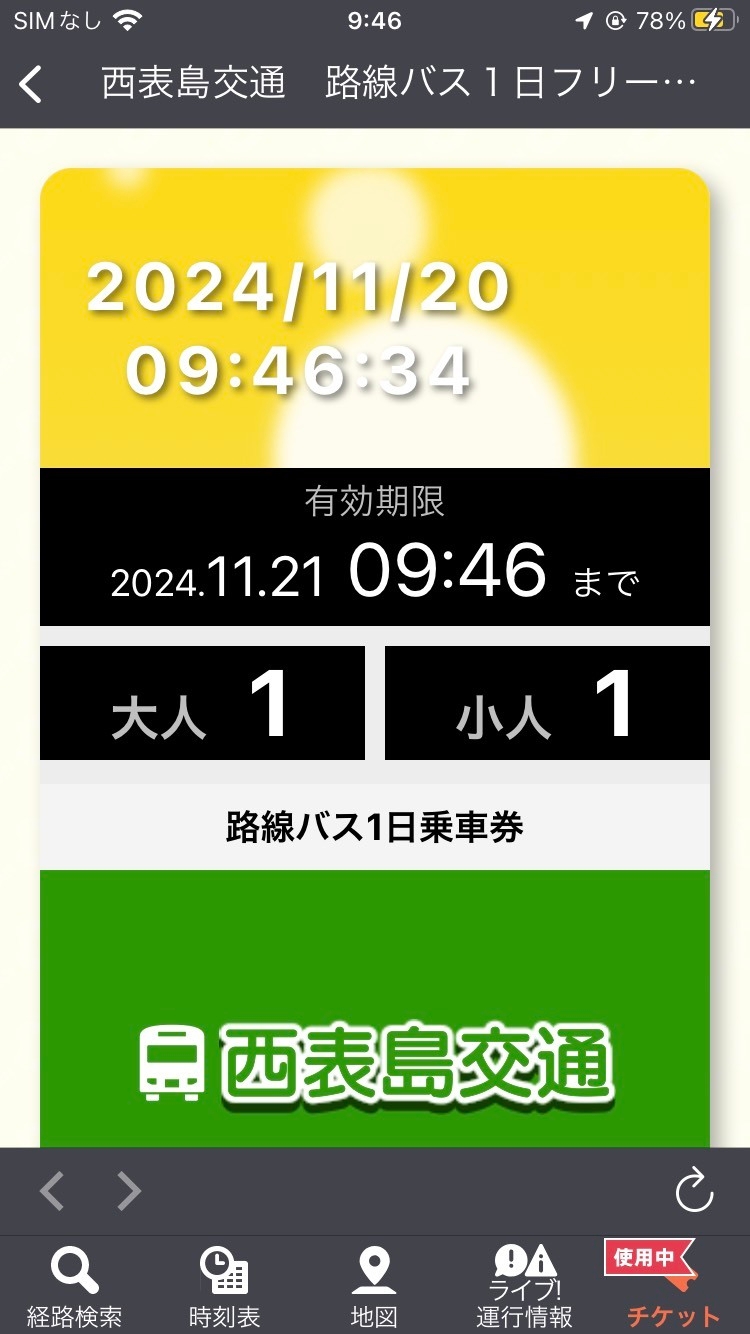Open ライブ!運行情報 tab

[525, 1286]
